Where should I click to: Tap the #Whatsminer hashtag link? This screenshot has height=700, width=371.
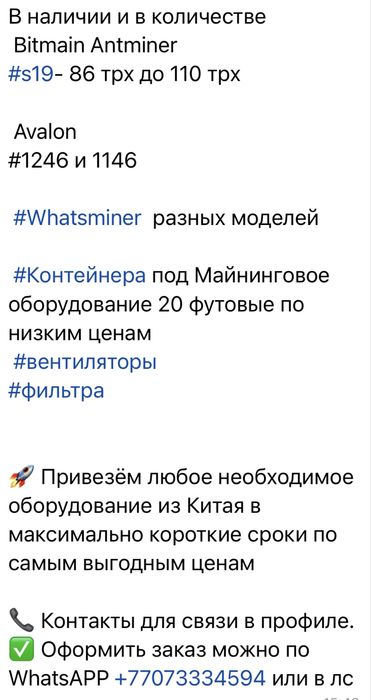pyautogui.click(x=77, y=219)
